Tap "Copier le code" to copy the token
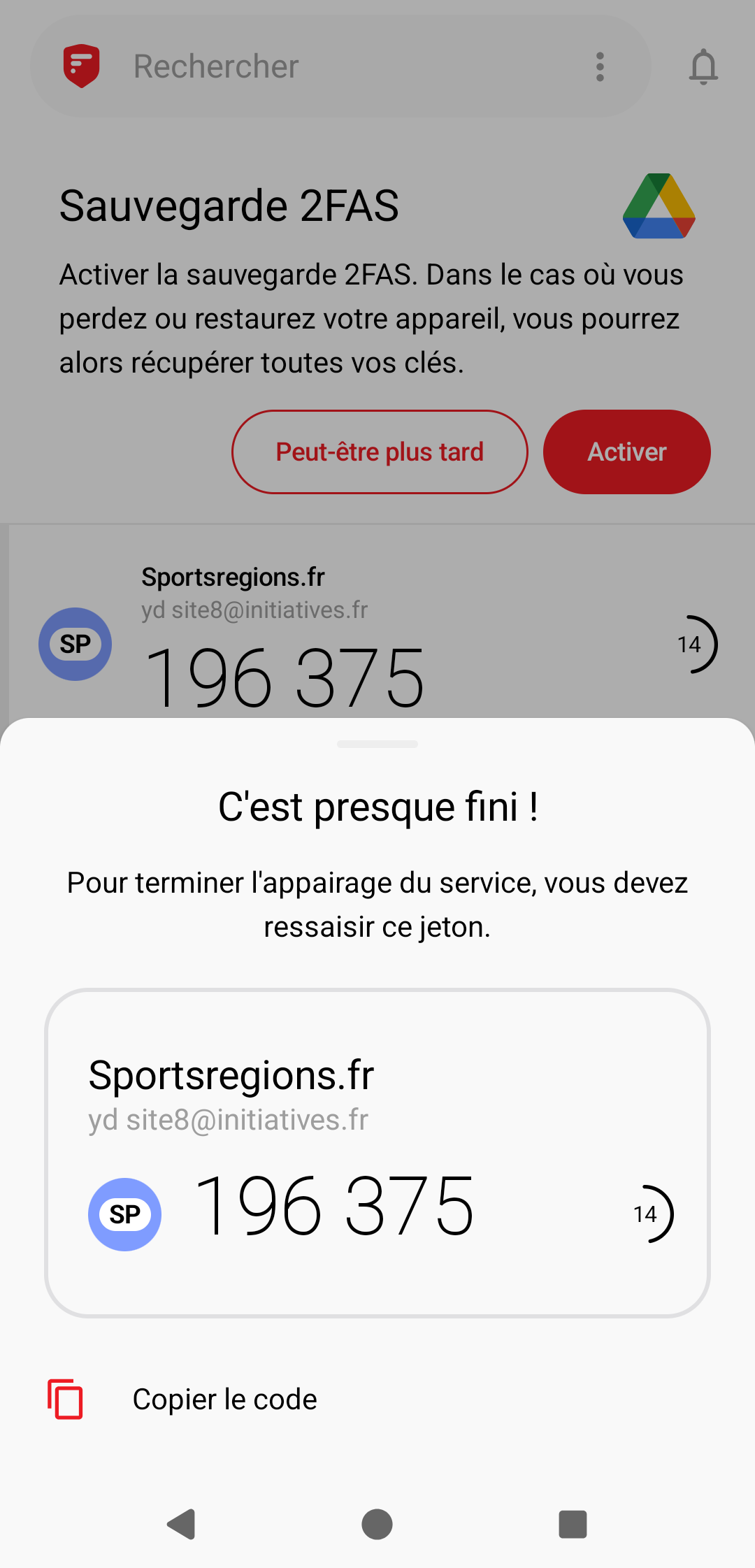 tap(224, 1400)
